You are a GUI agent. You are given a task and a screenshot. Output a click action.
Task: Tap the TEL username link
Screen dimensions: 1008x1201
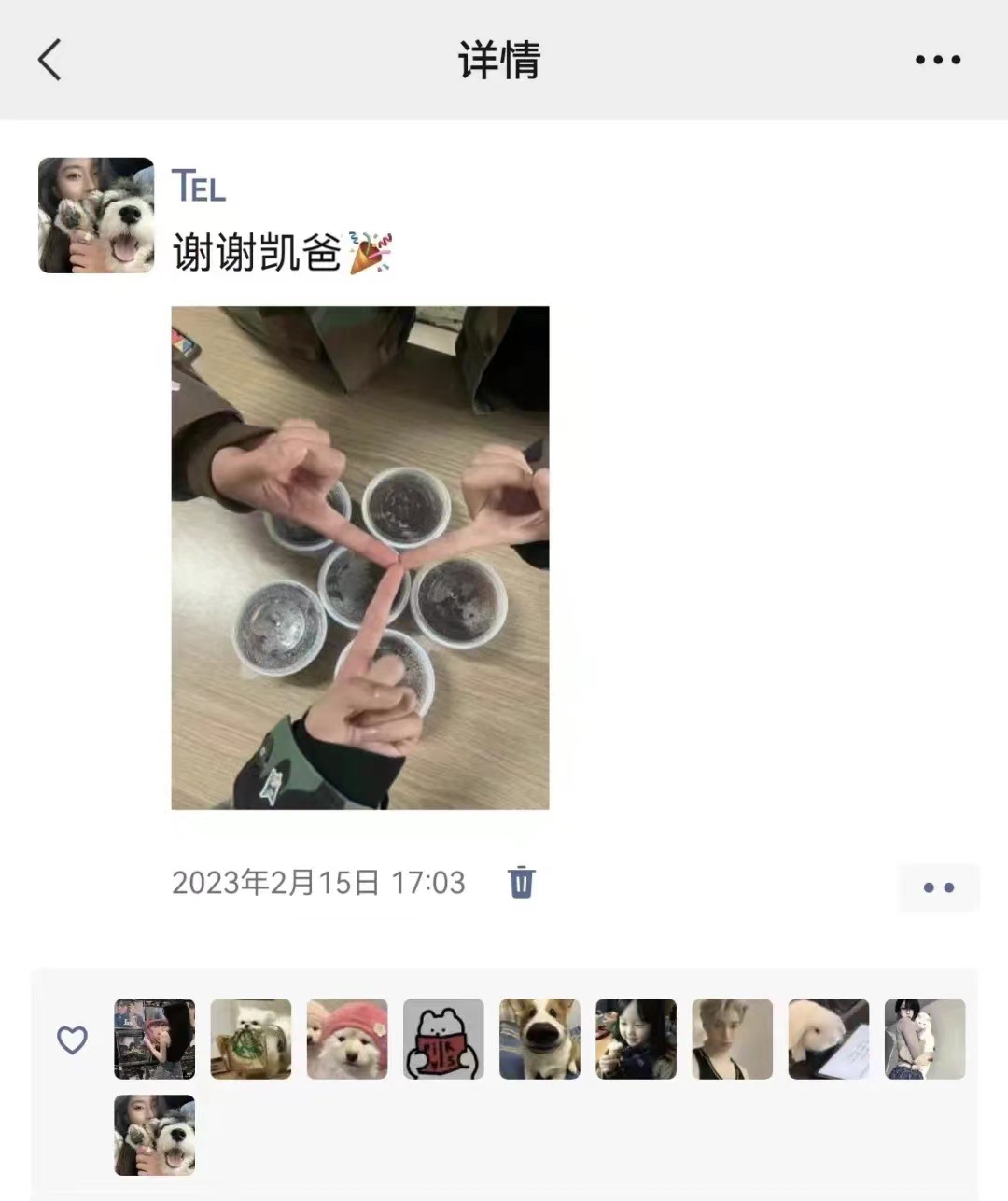(x=199, y=187)
